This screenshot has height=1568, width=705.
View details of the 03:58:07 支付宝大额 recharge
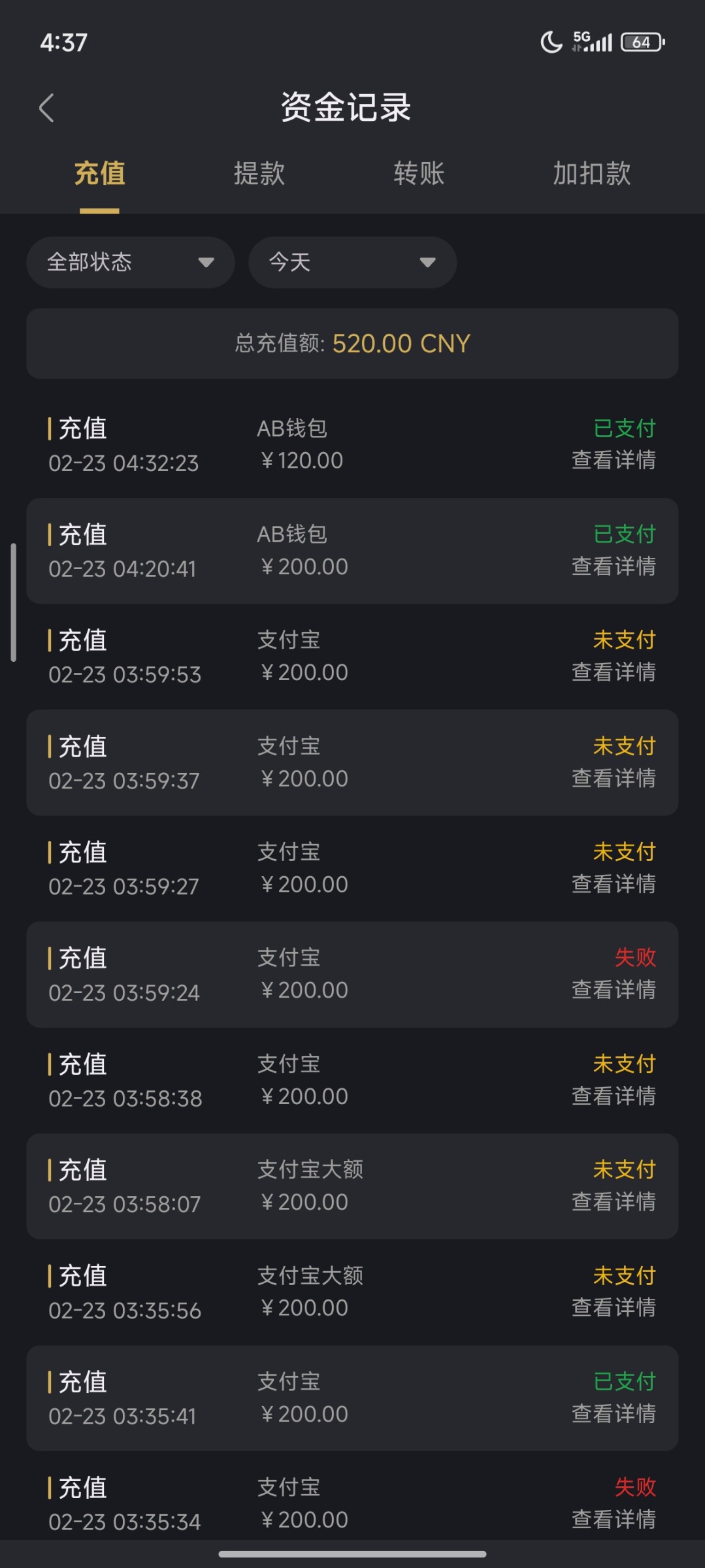[x=614, y=1203]
